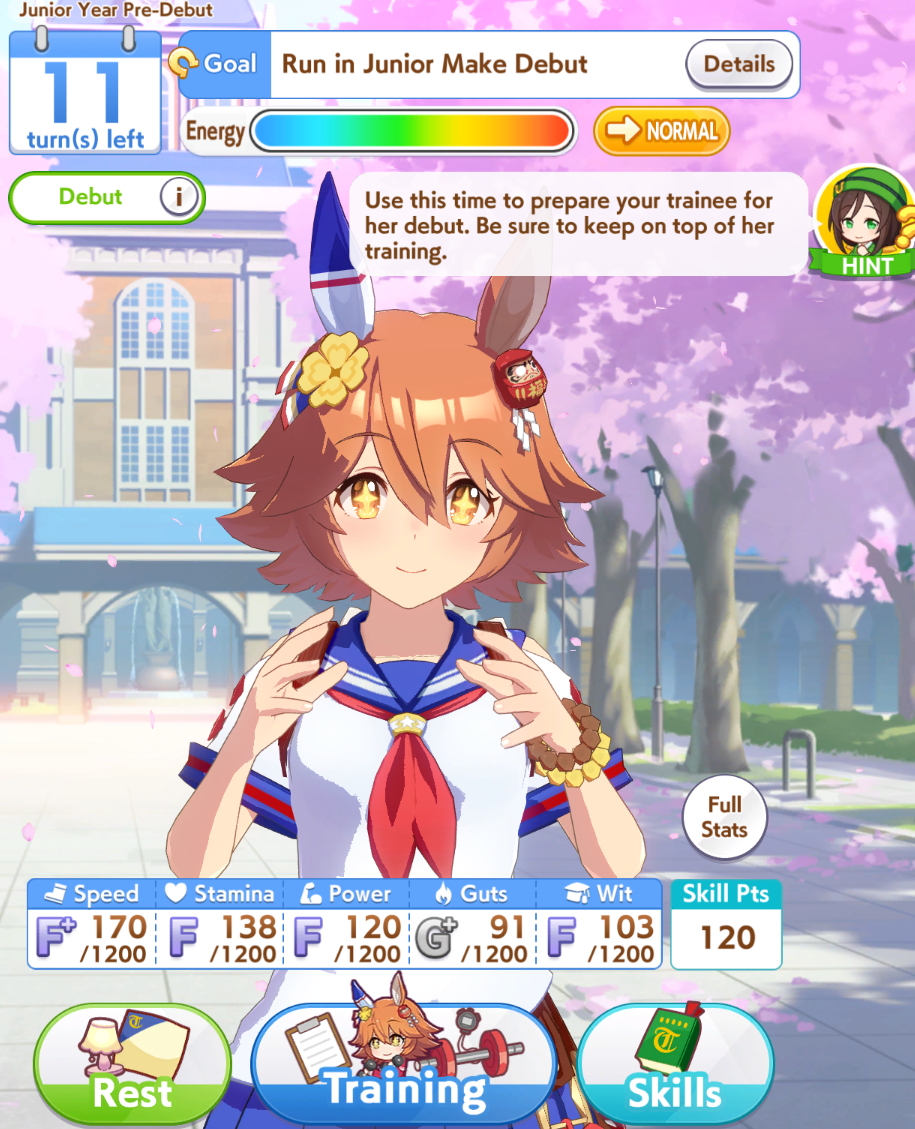Tap the info icon beside Debut
915x1129 pixels.
click(179, 197)
